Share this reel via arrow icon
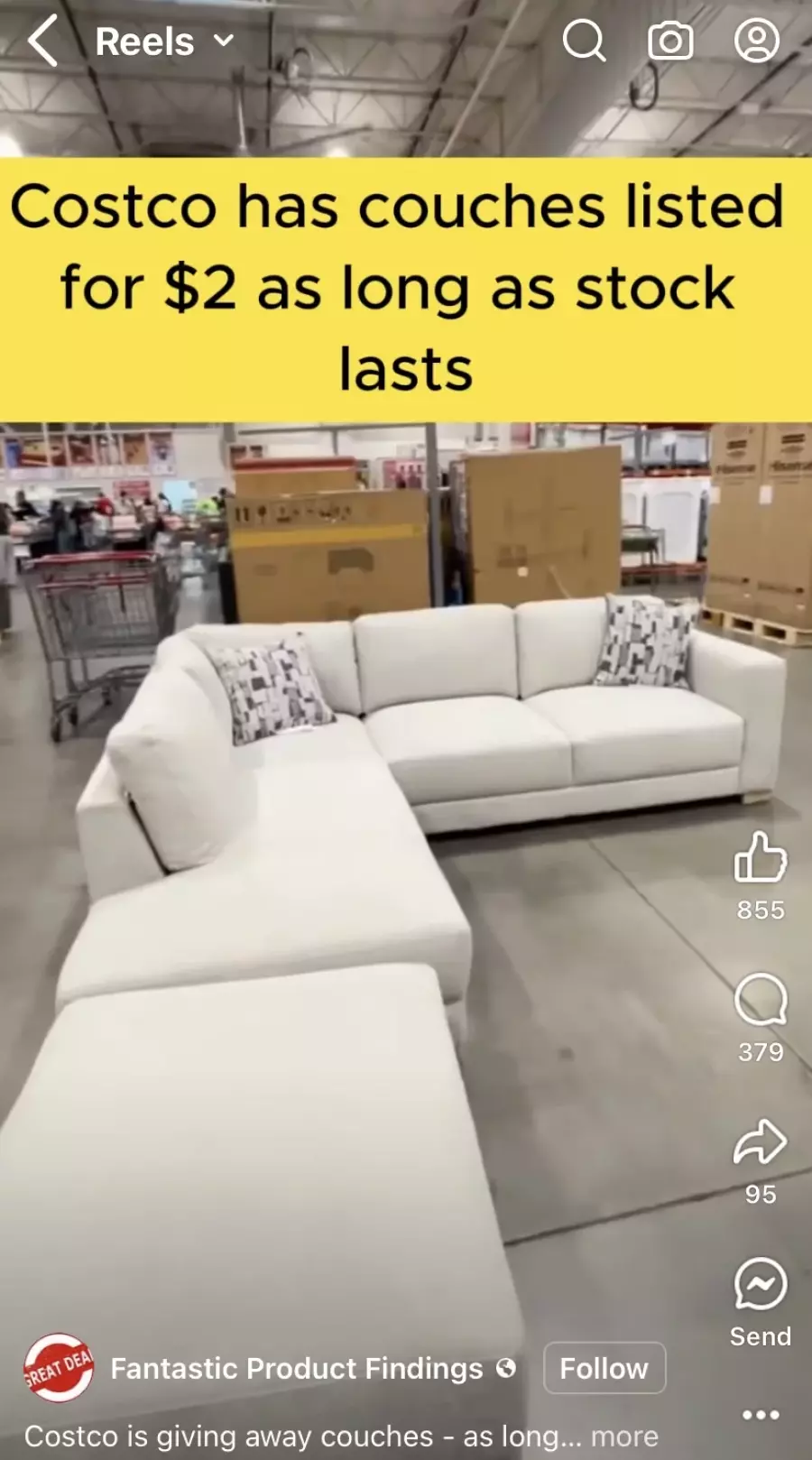Viewport: 812px width, 1460px height. [x=760, y=1142]
